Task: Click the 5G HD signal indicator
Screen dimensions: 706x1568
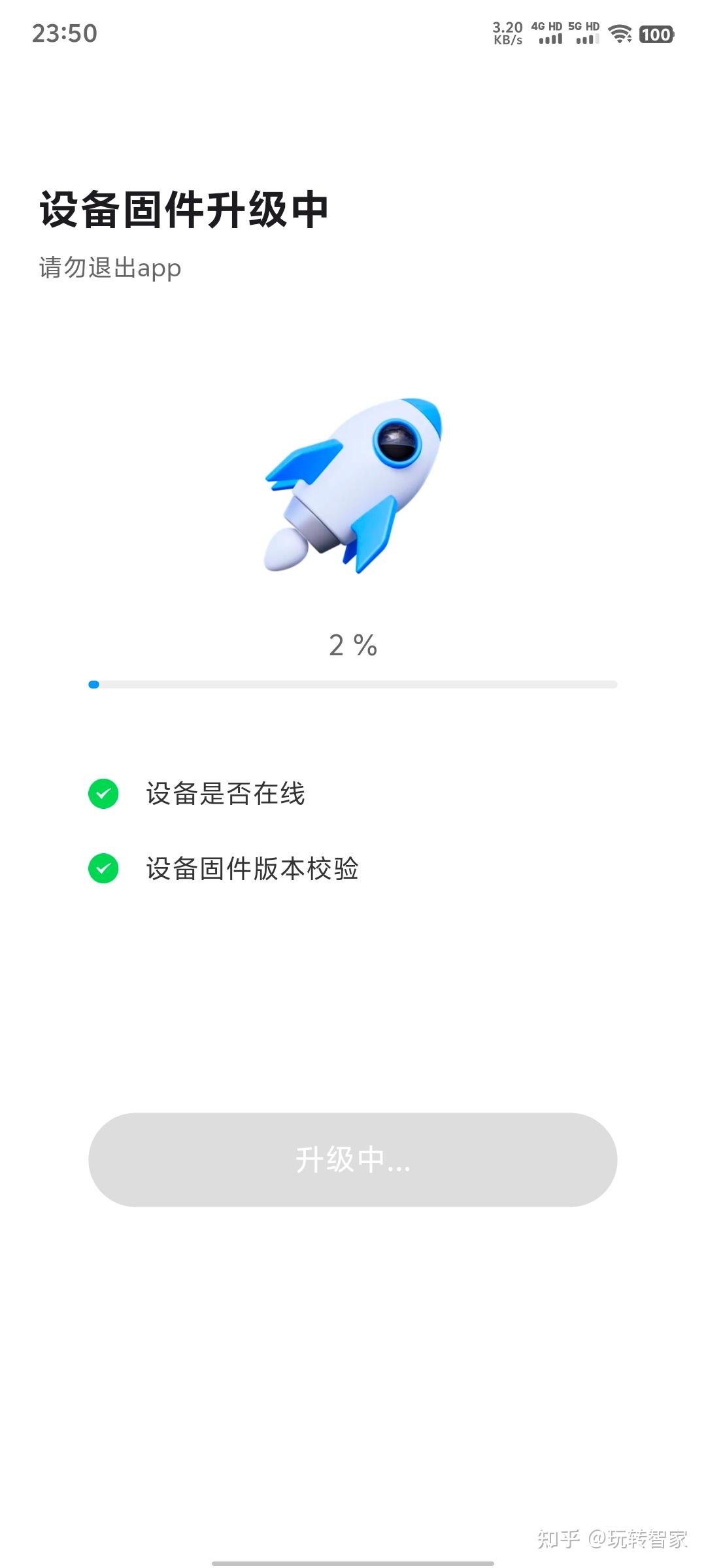Action: [584, 33]
